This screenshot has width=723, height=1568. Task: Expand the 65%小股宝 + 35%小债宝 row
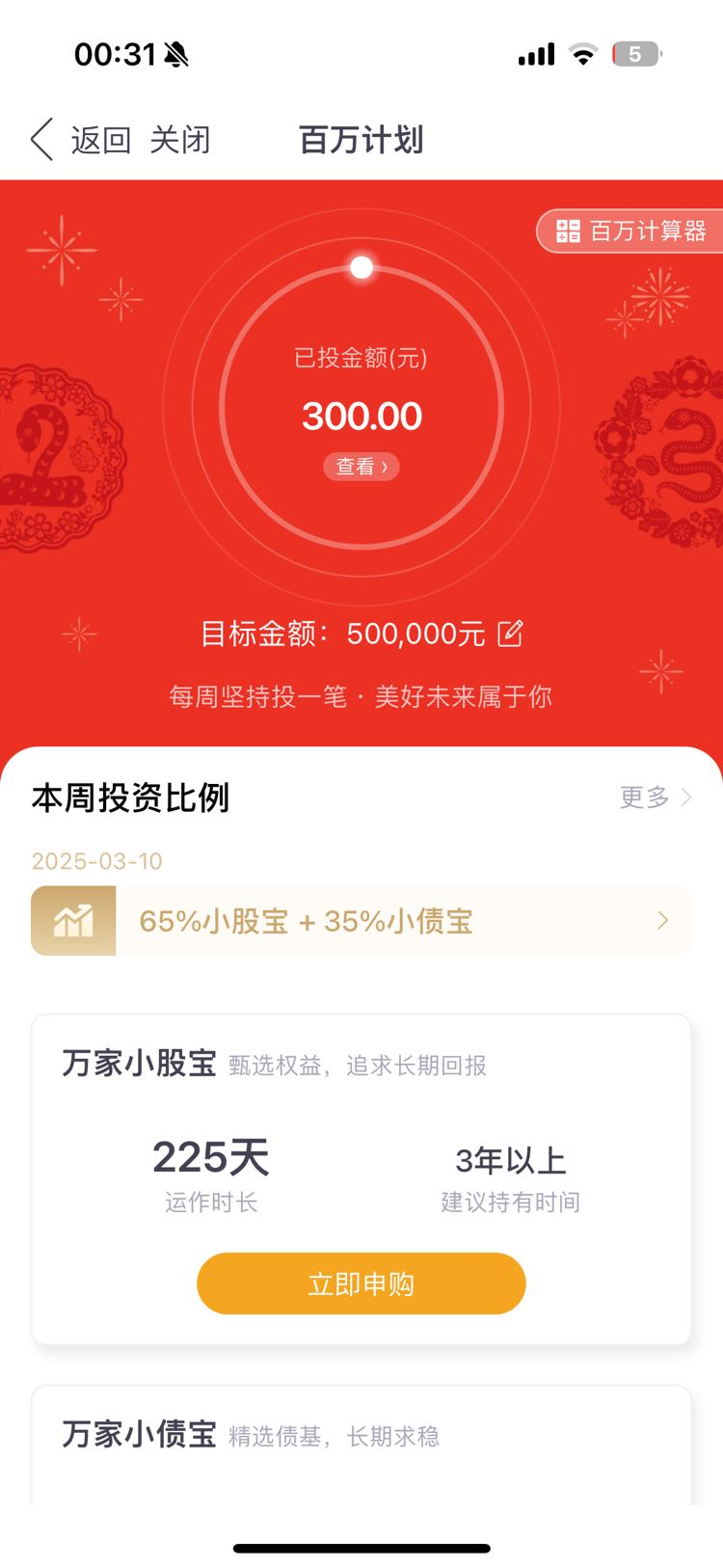click(361, 921)
